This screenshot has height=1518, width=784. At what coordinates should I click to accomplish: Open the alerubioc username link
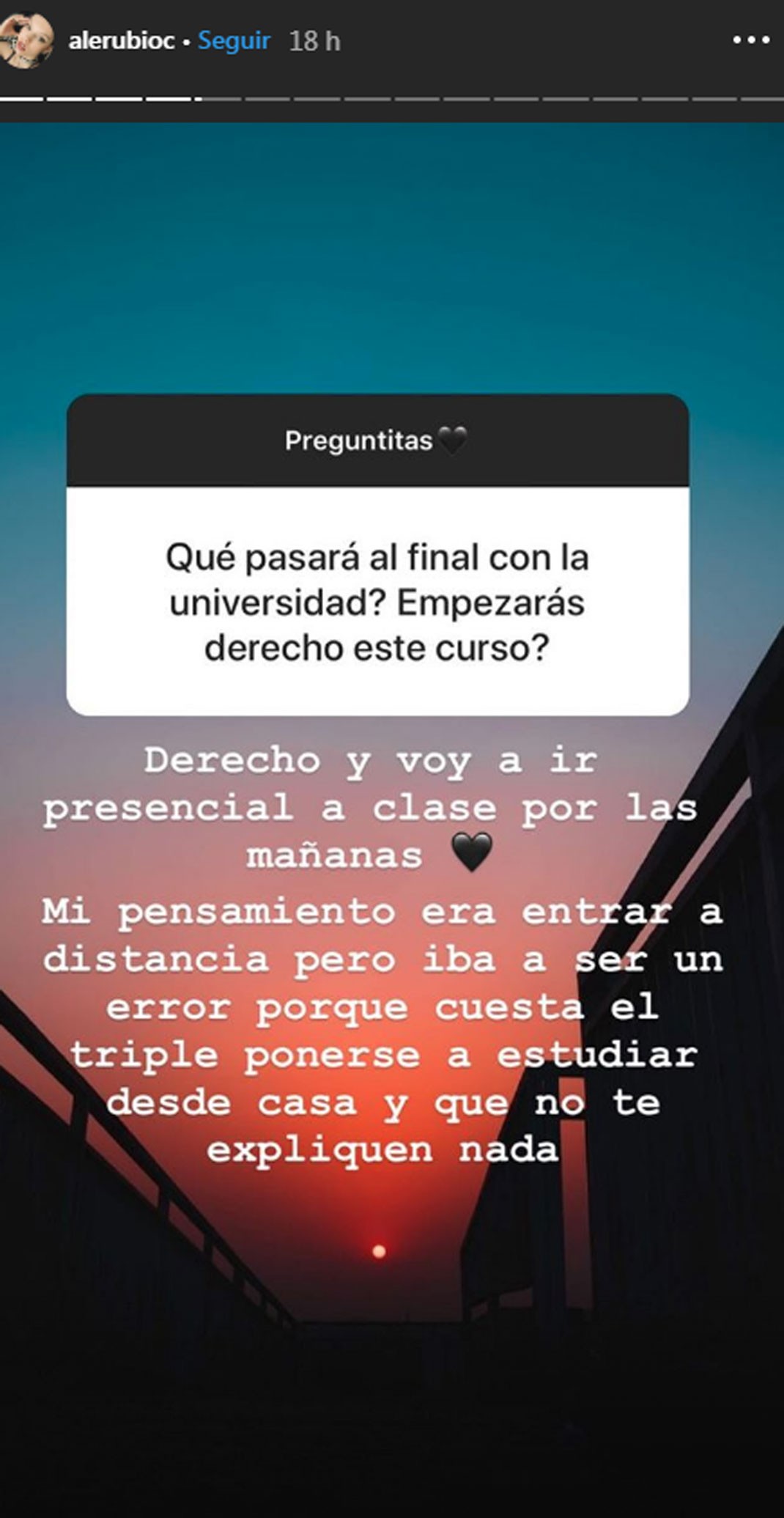tap(122, 41)
